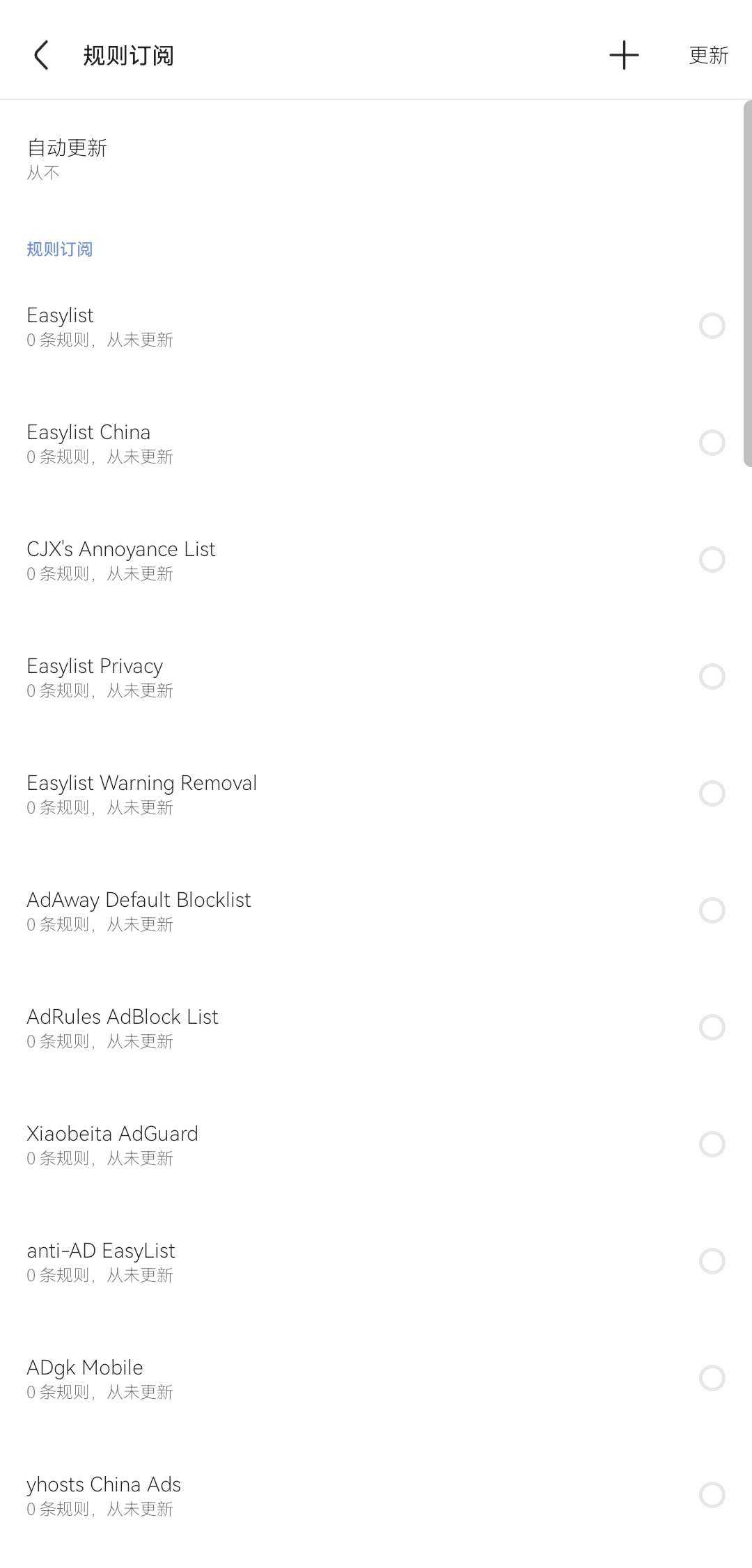Viewport: 752px width, 1568px height.
Task: Select anti-AD EasyList subscription
Action: click(712, 1261)
